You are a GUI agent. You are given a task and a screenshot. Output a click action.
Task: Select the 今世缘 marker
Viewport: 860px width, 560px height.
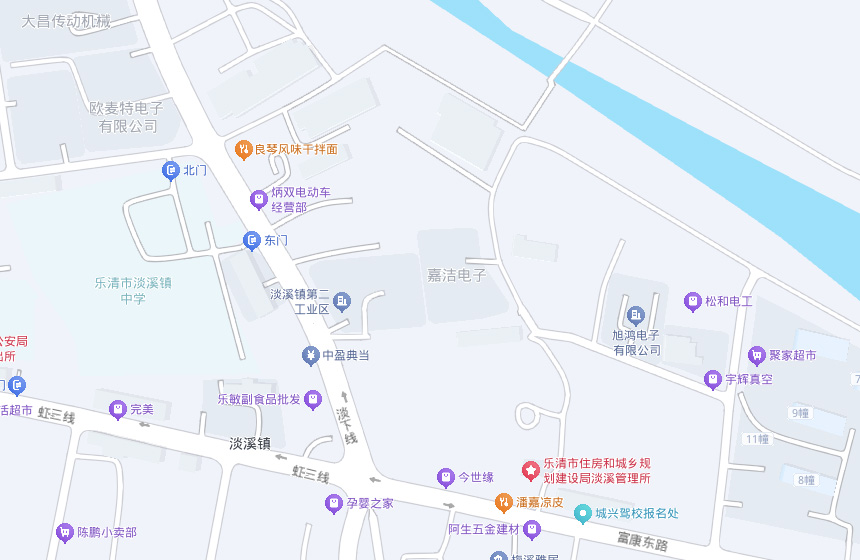pos(446,478)
